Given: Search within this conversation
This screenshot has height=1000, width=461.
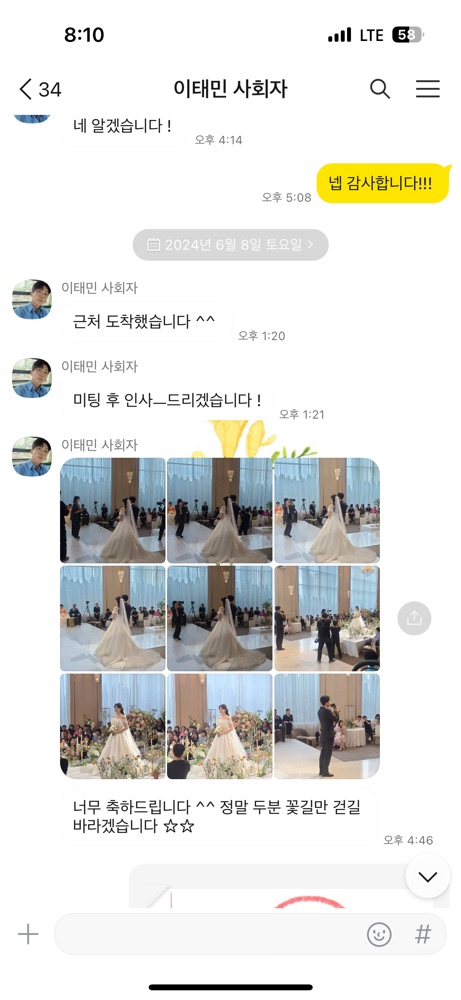Looking at the screenshot, I should 379,89.
